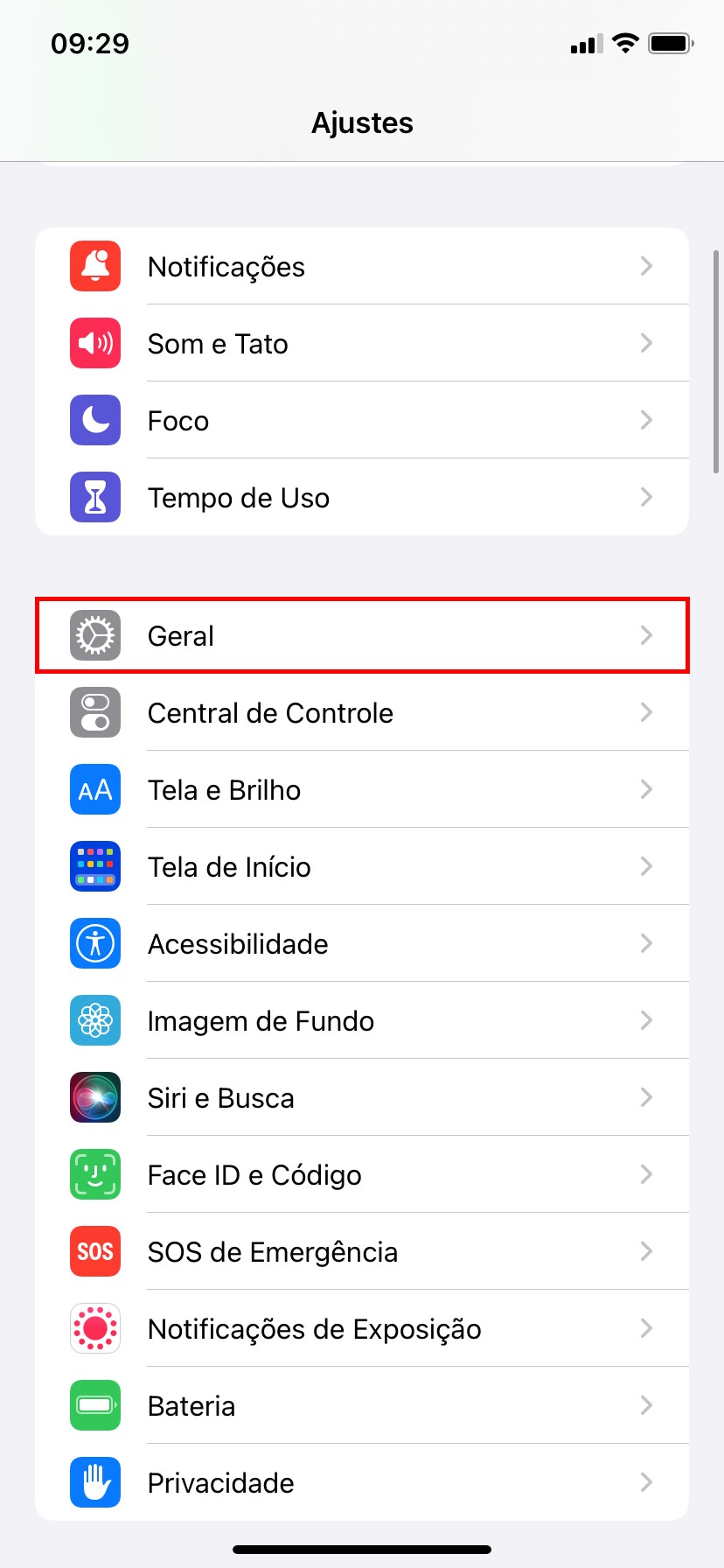Open SOS de Emergência
The height and width of the screenshot is (1568, 724).
(x=362, y=1252)
